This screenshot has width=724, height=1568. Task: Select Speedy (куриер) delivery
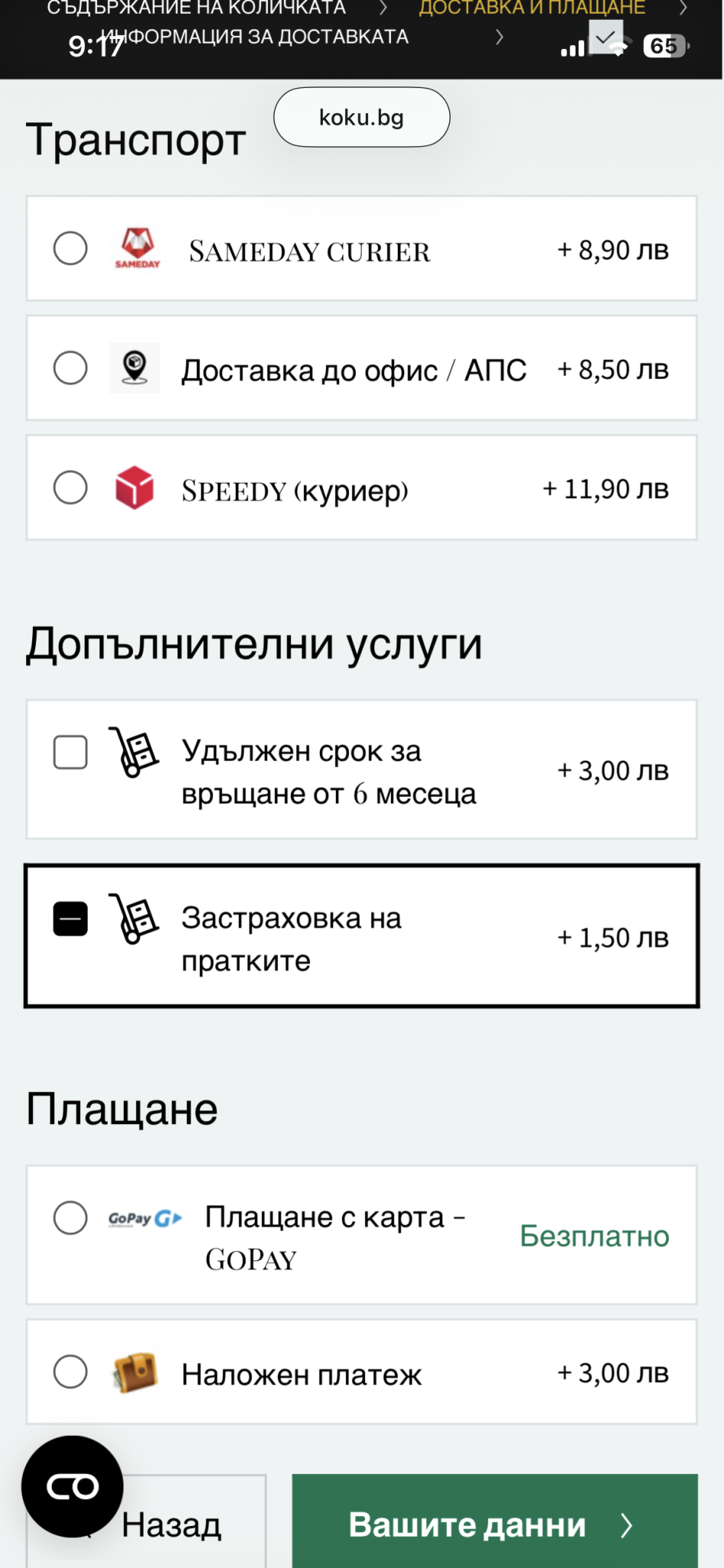pos(361,488)
